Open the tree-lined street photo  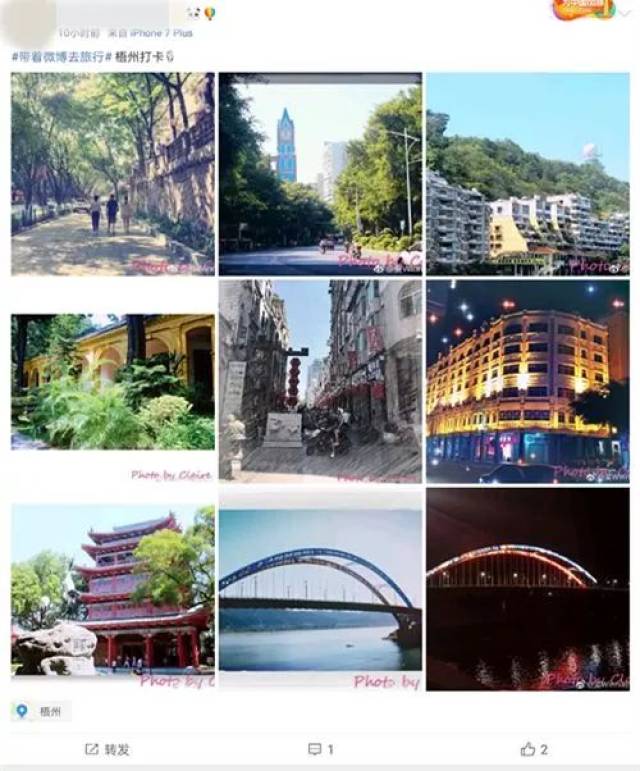[x=113, y=174]
